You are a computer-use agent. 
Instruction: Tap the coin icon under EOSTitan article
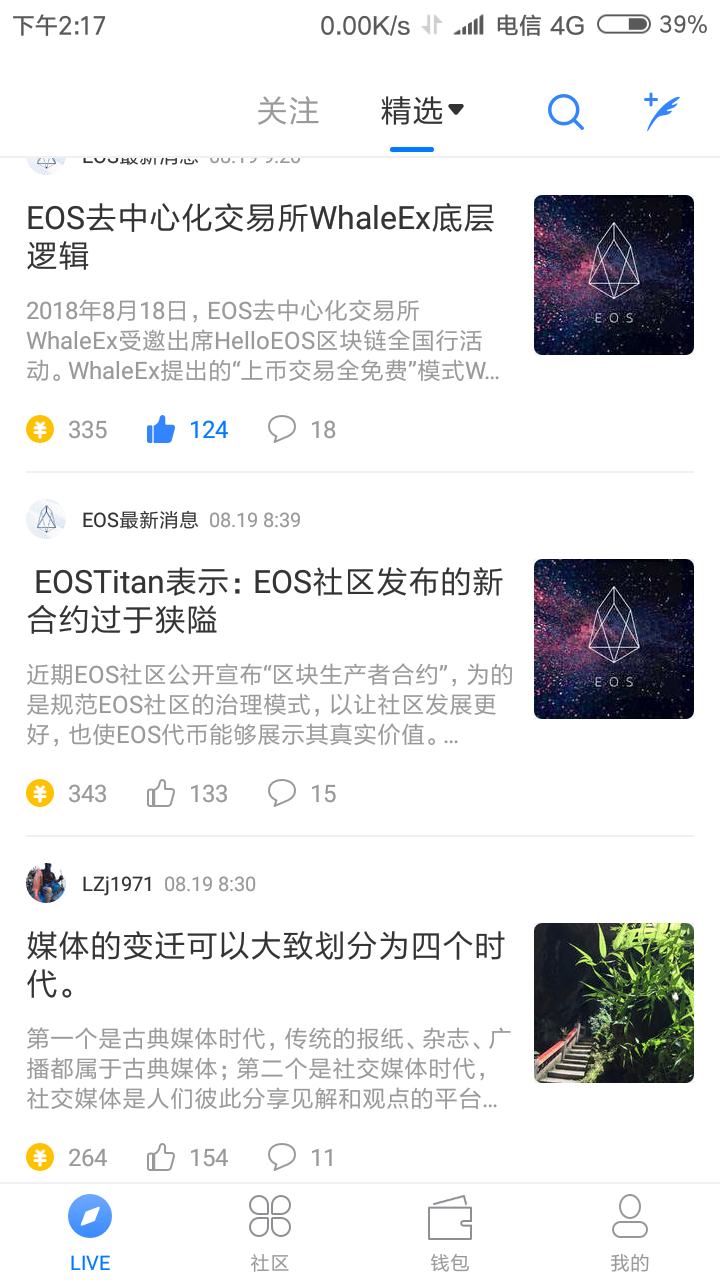click(40, 794)
